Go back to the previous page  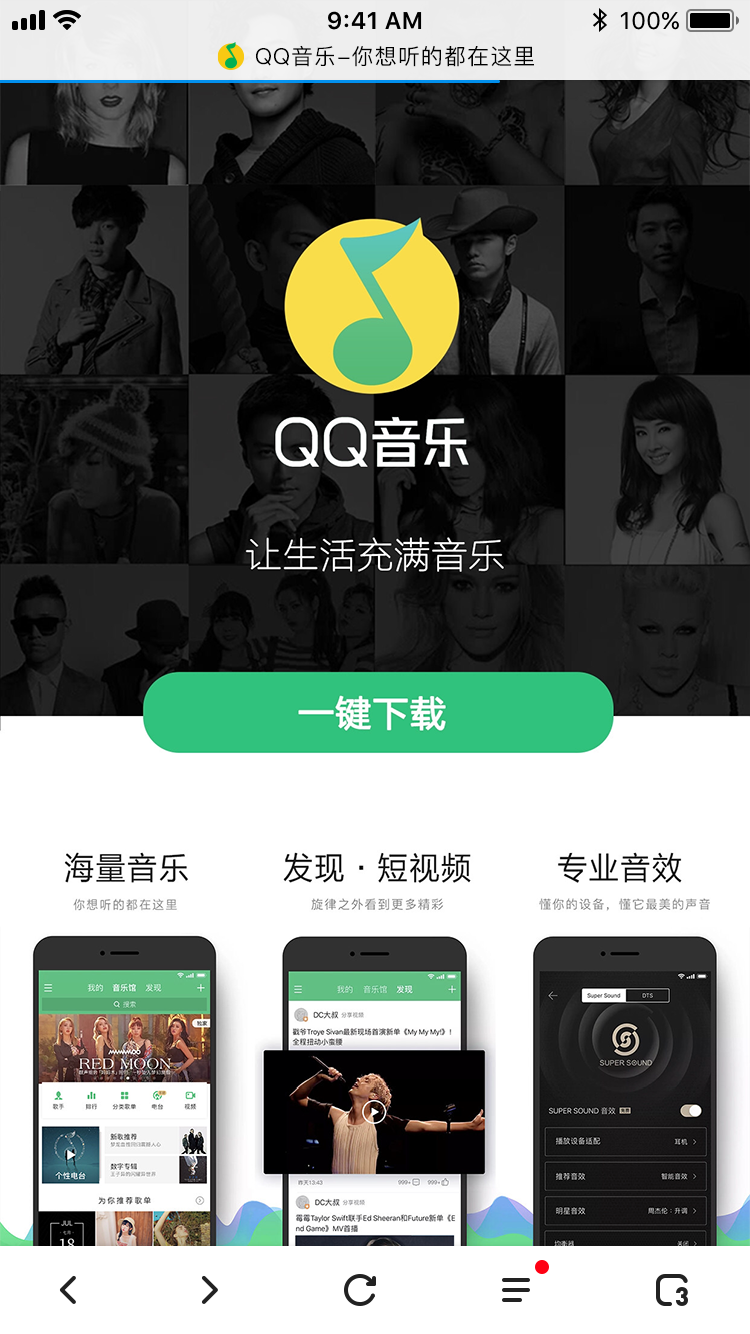[68, 1290]
